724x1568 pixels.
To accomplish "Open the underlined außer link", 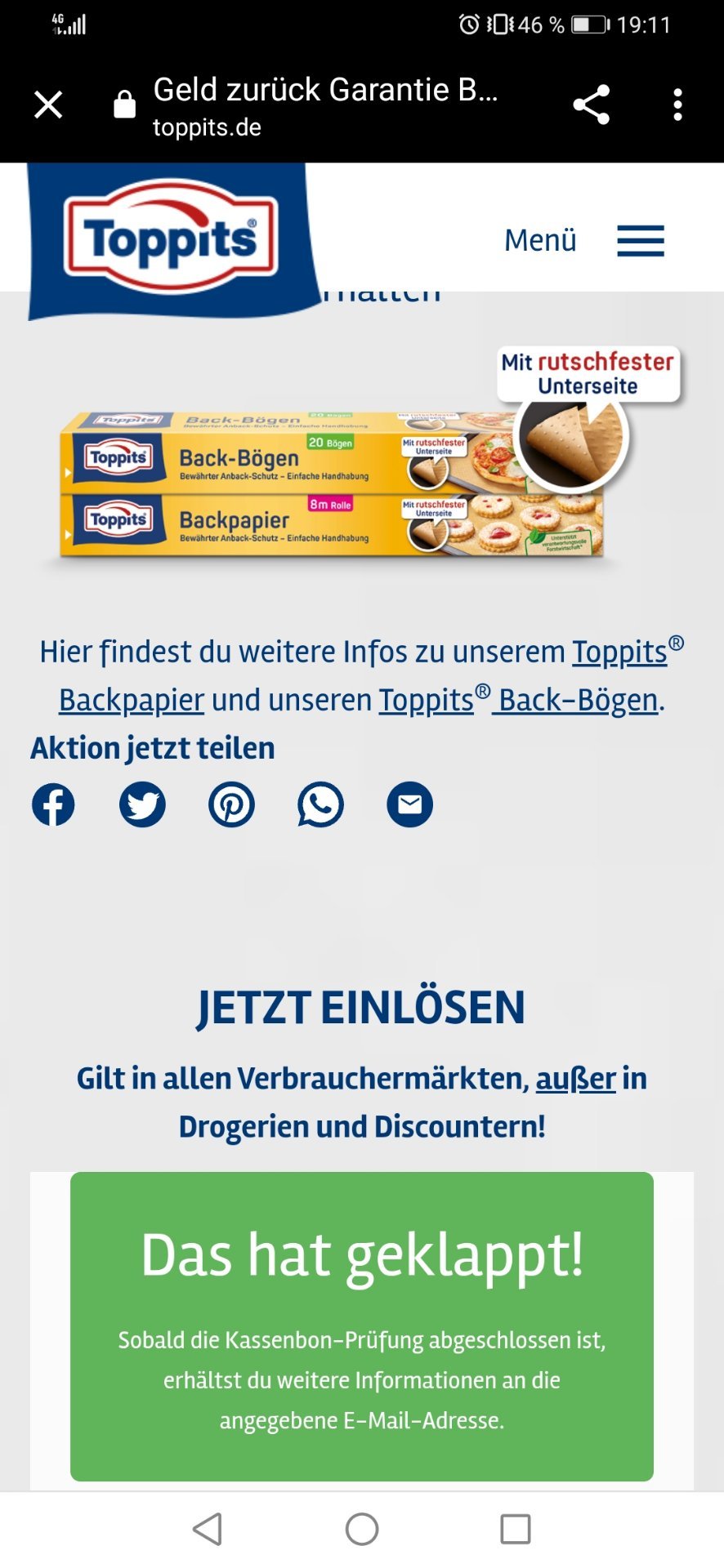I will [x=575, y=1079].
